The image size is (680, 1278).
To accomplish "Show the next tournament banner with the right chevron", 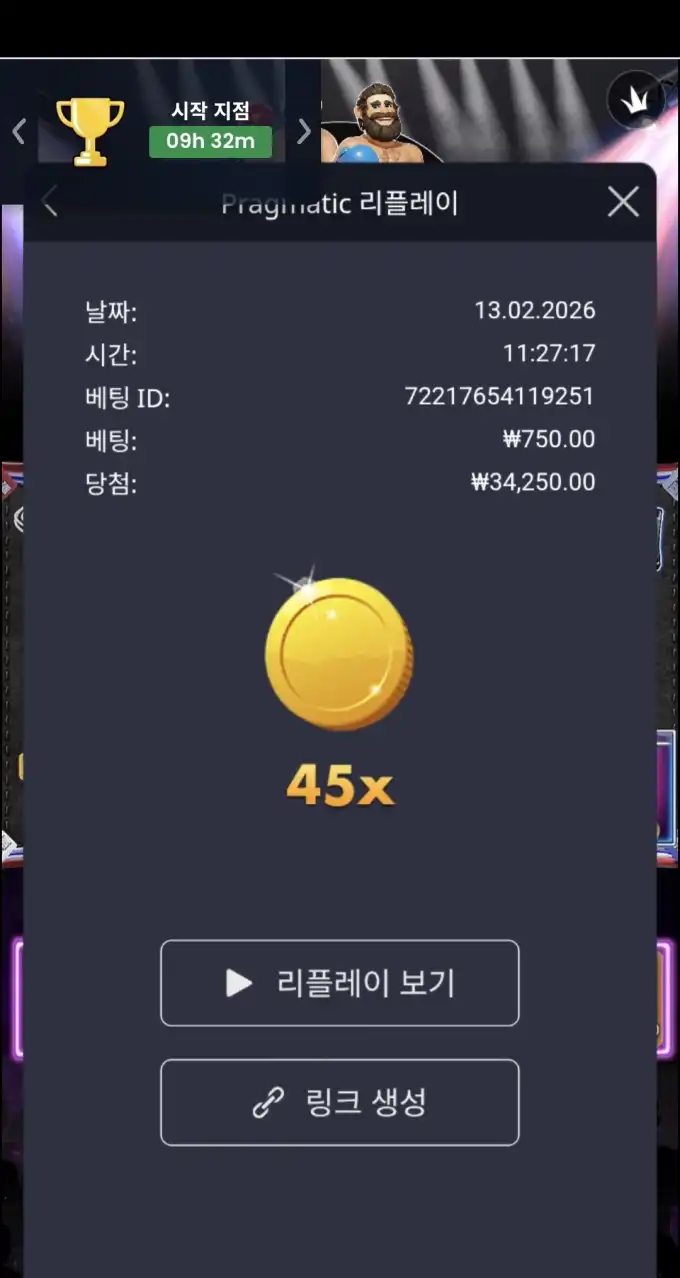I will pos(304,131).
